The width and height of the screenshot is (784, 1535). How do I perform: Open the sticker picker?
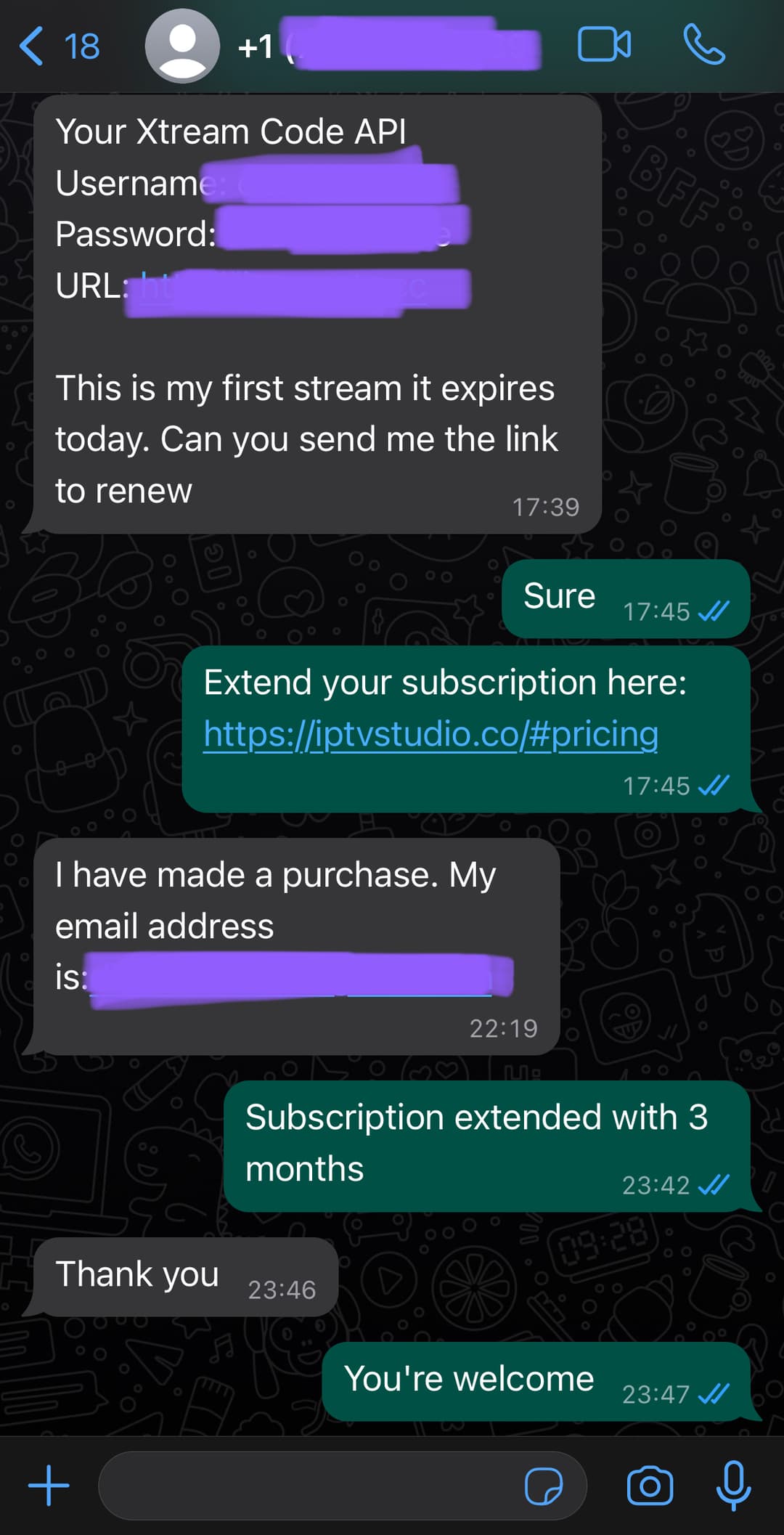(x=544, y=1486)
